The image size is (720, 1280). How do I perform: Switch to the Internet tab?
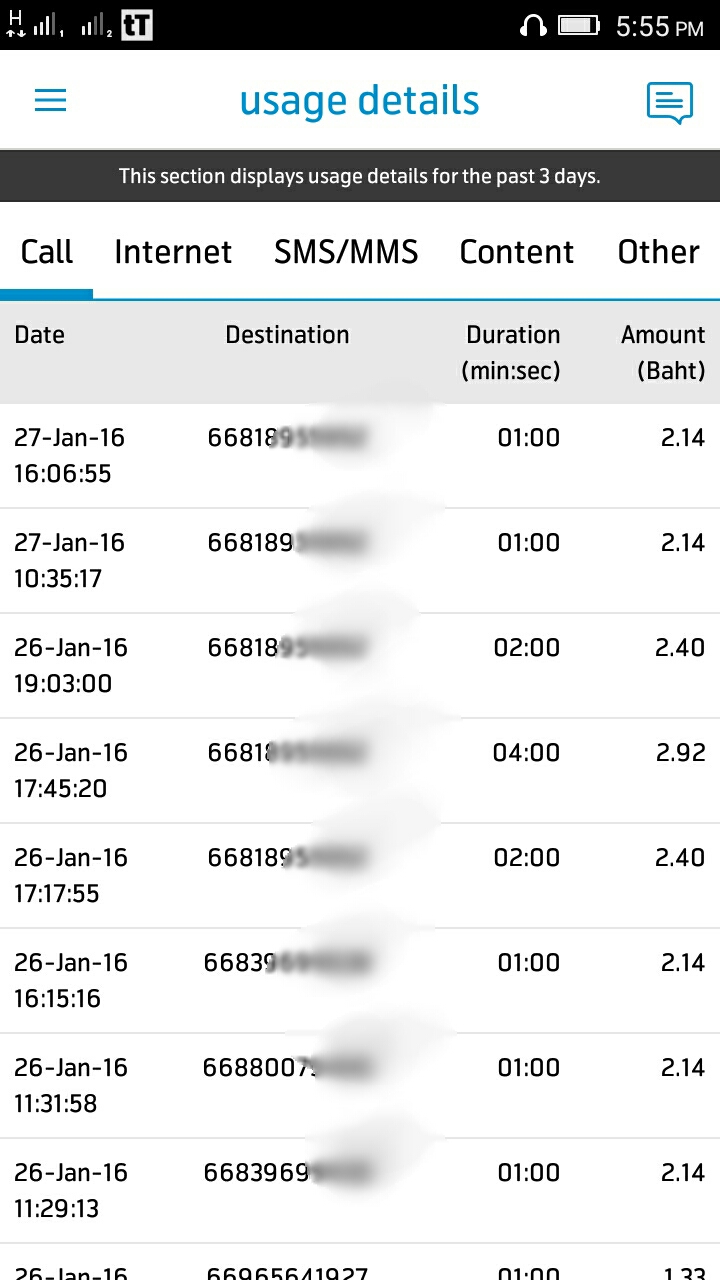pyautogui.click(x=173, y=252)
